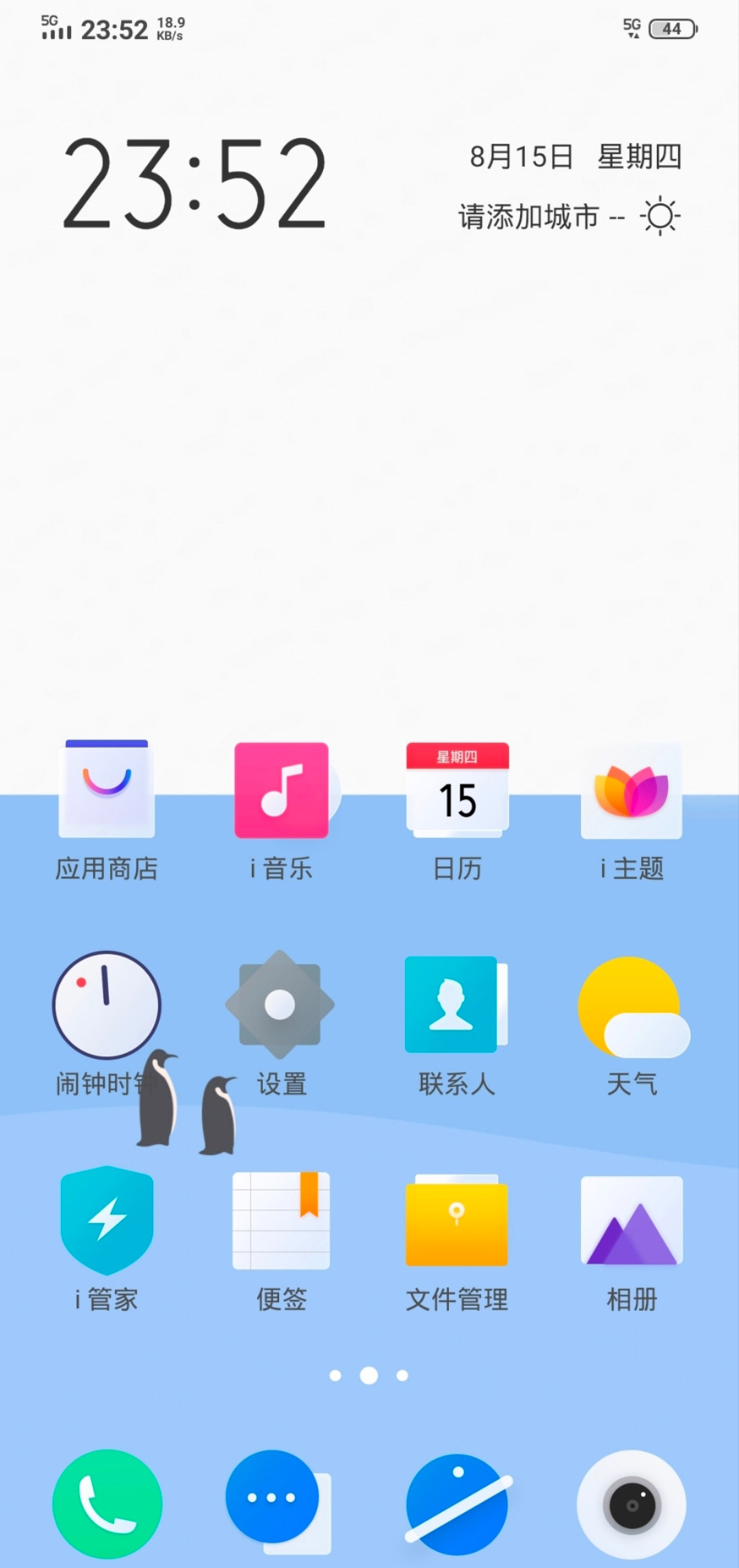739x1568 pixels.
Task: Launch the browser from the dock
Action: (x=457, y=1504)
